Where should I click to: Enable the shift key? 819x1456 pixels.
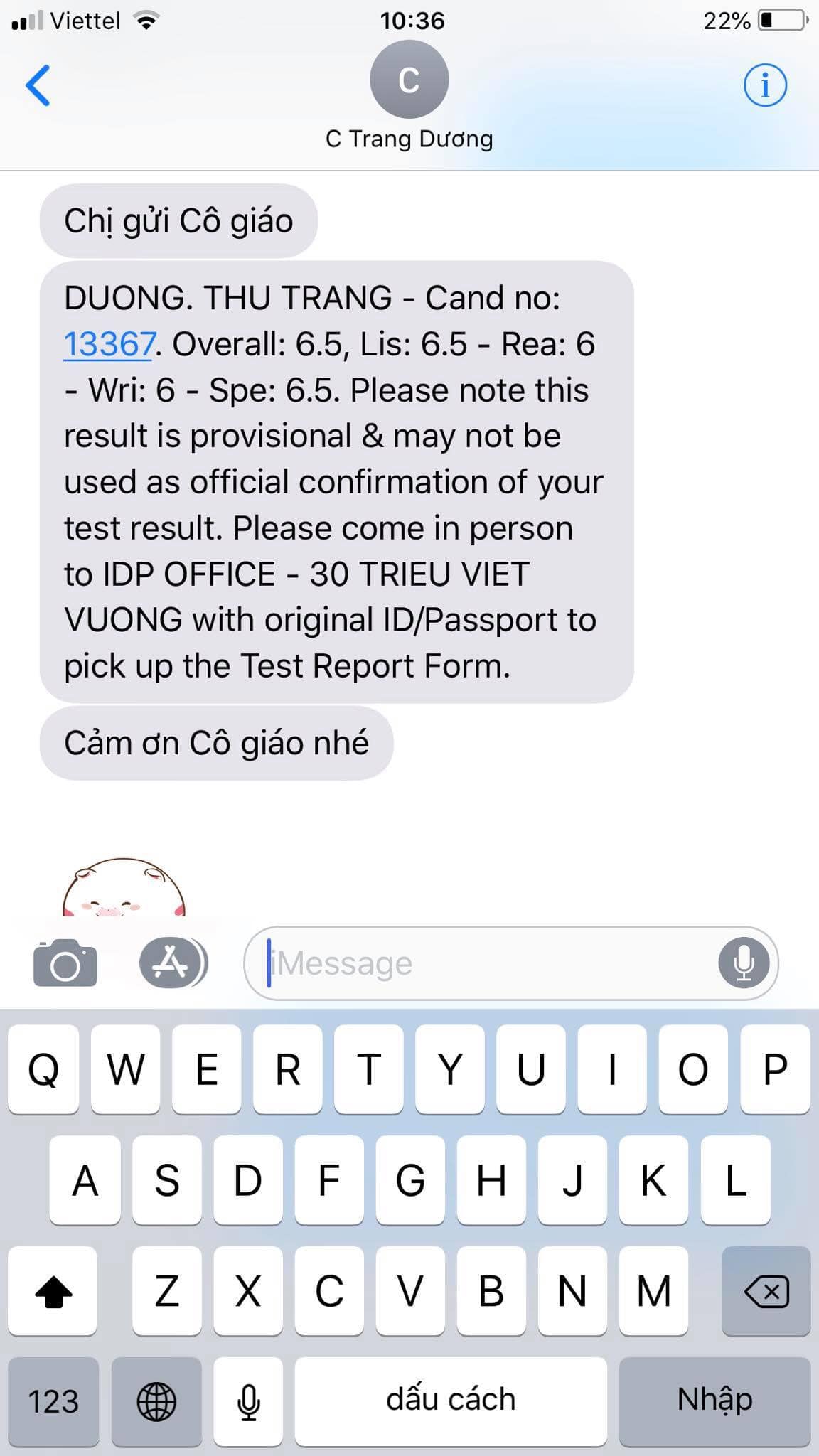(x=53, y=1292)
